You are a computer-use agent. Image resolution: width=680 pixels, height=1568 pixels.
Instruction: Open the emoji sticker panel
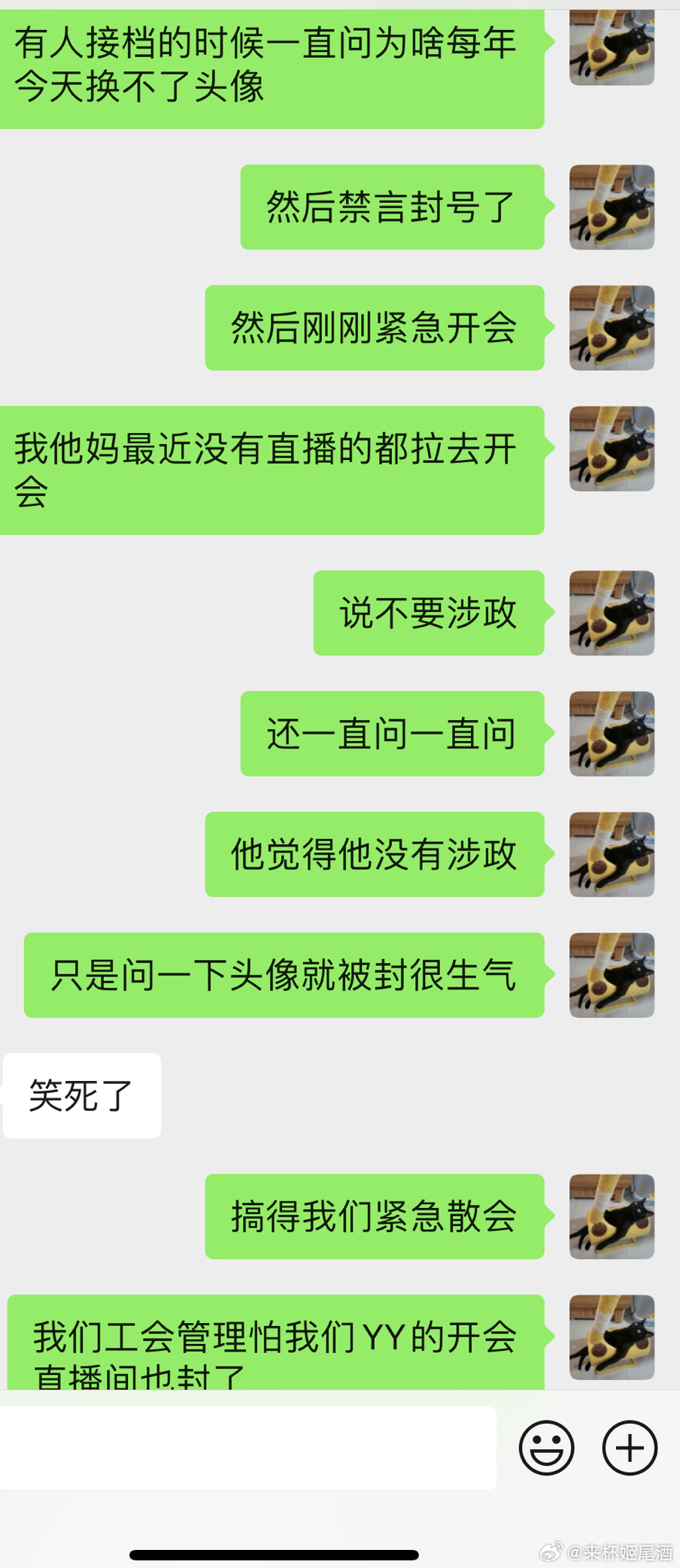tap(546, 1447)
